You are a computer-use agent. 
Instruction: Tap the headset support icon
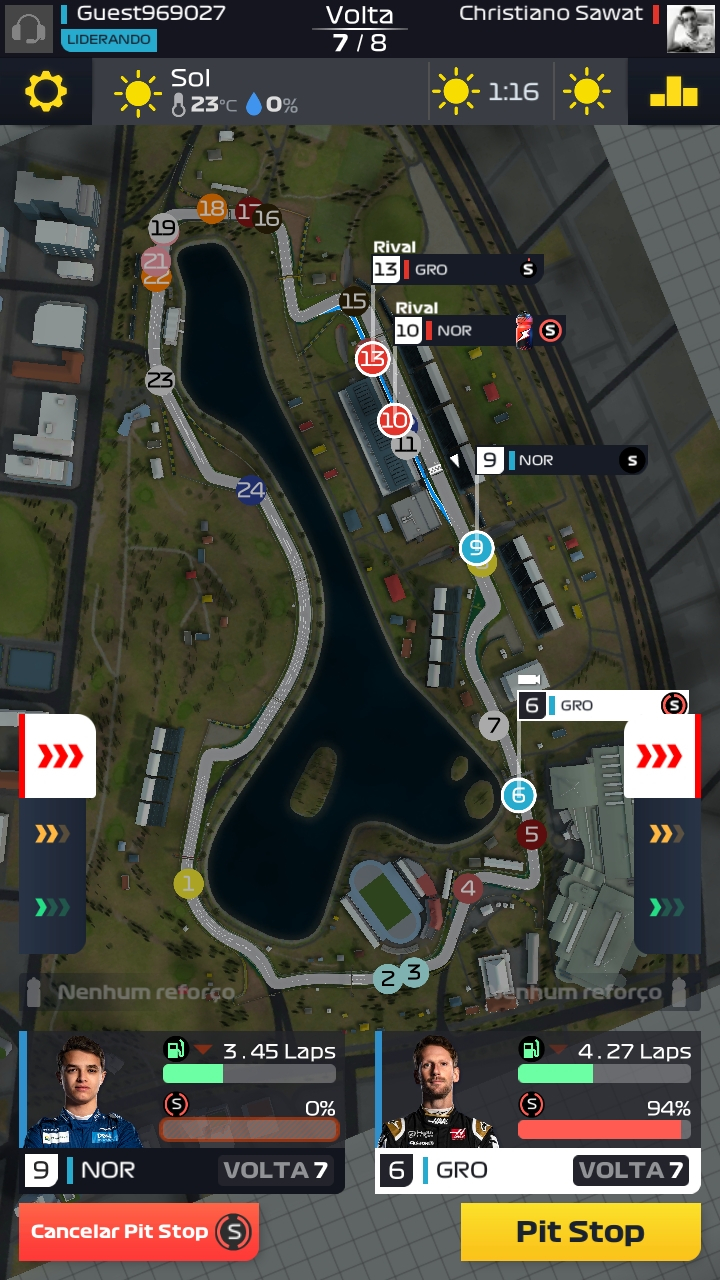28,28
